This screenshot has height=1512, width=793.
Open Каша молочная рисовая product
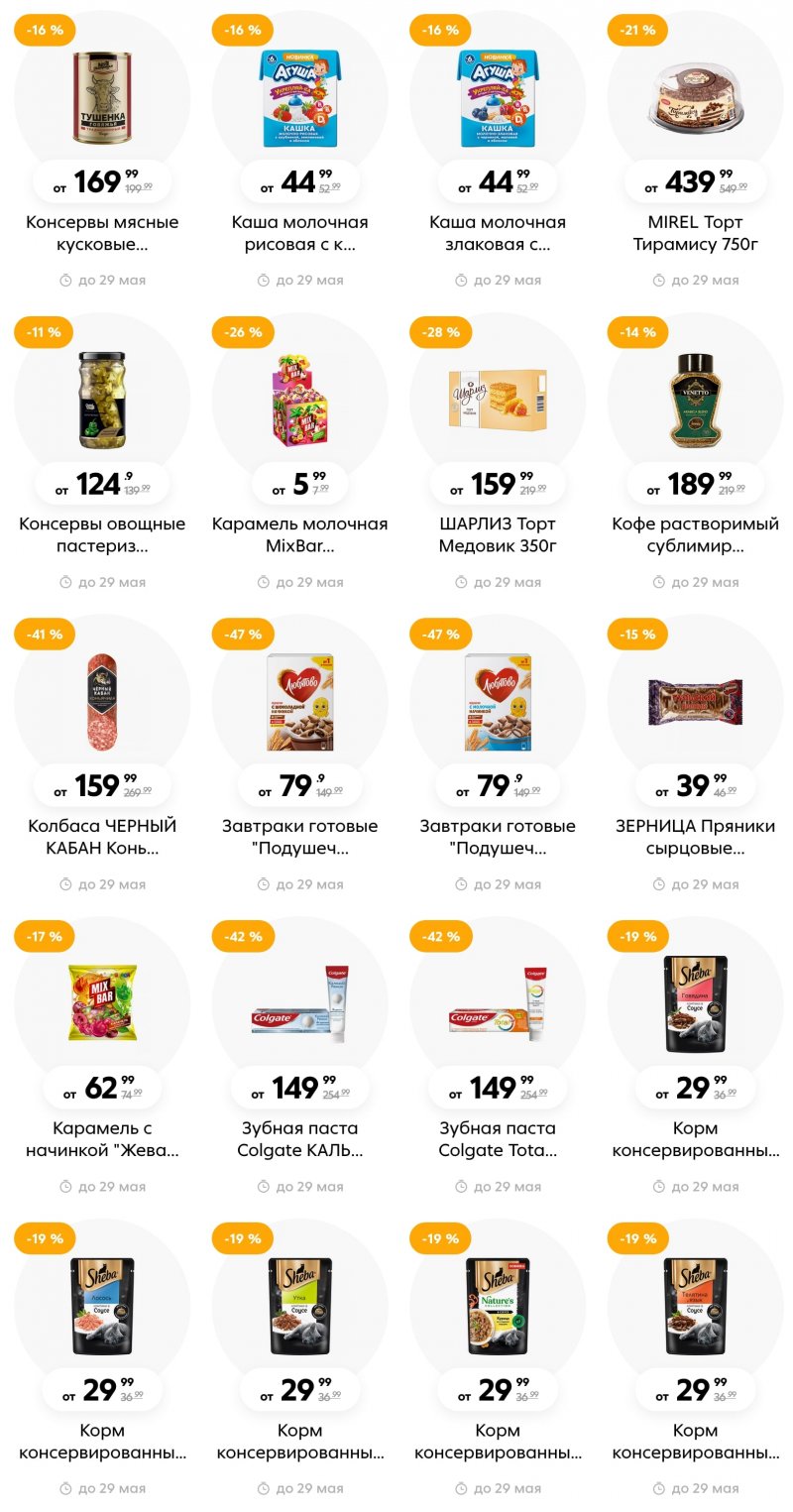click(x=299, y=96)
